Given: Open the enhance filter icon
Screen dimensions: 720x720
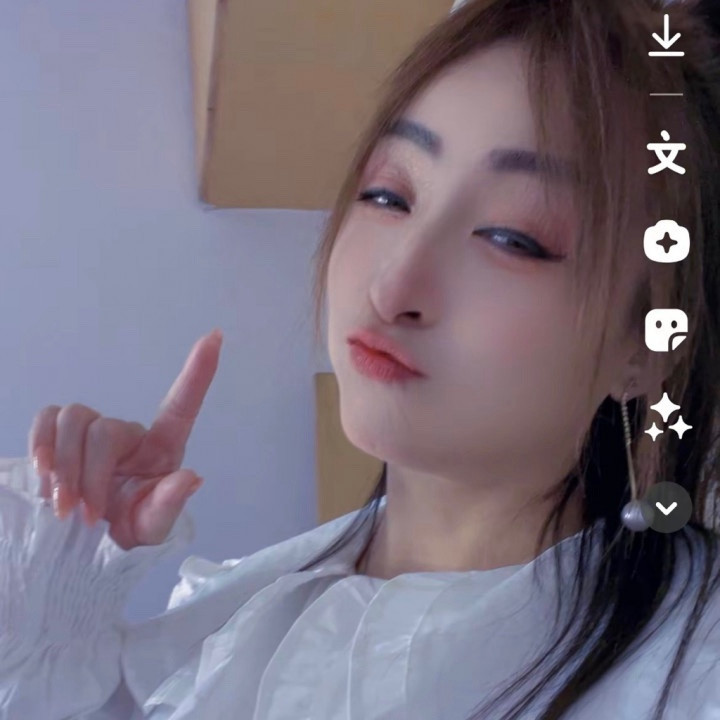Looking at the screenshot, I should click(x=666, y=241).
